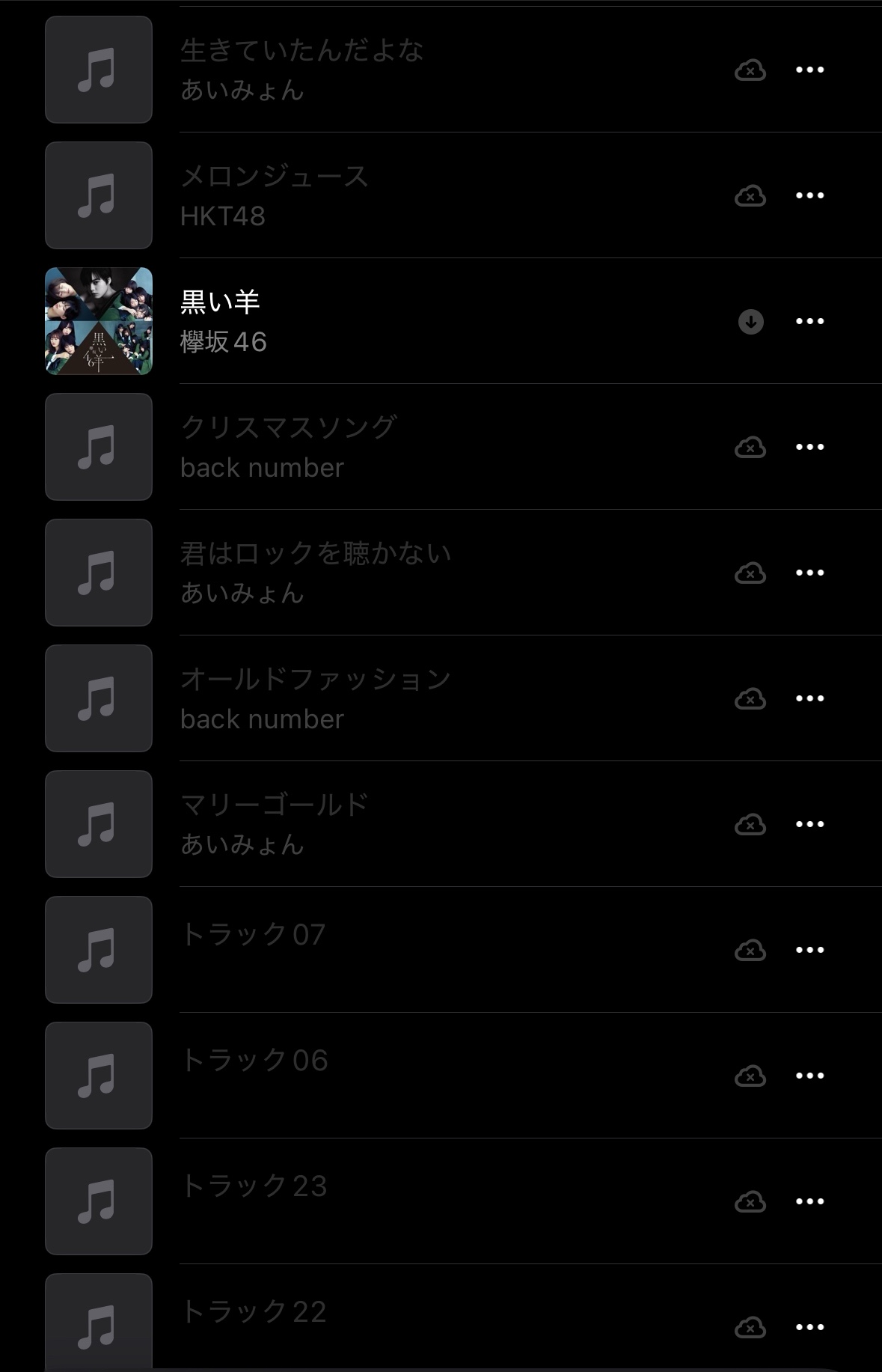Play the song 黒い羊 by 欅坂46
Image resolution: width=882 pixels, height=1372 pixels.
point(220,321)
